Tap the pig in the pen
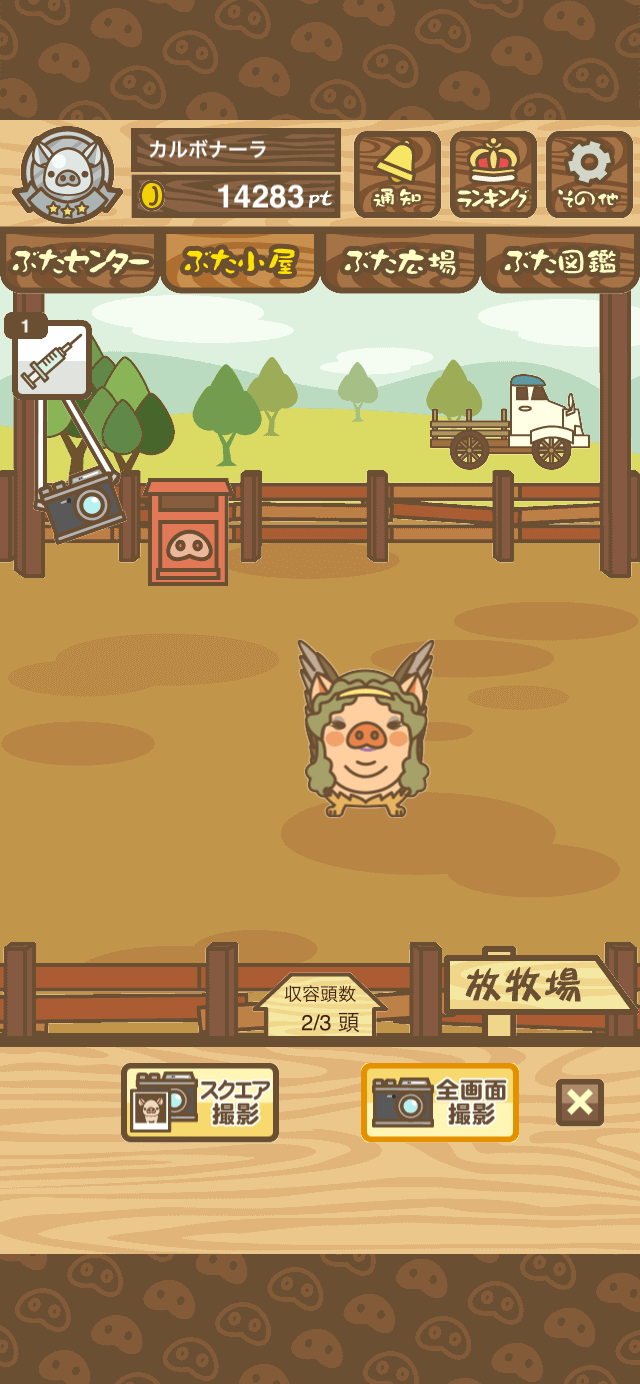Image resolution: width=640 pixels, height=1384 pixels. tap(367, 730)
